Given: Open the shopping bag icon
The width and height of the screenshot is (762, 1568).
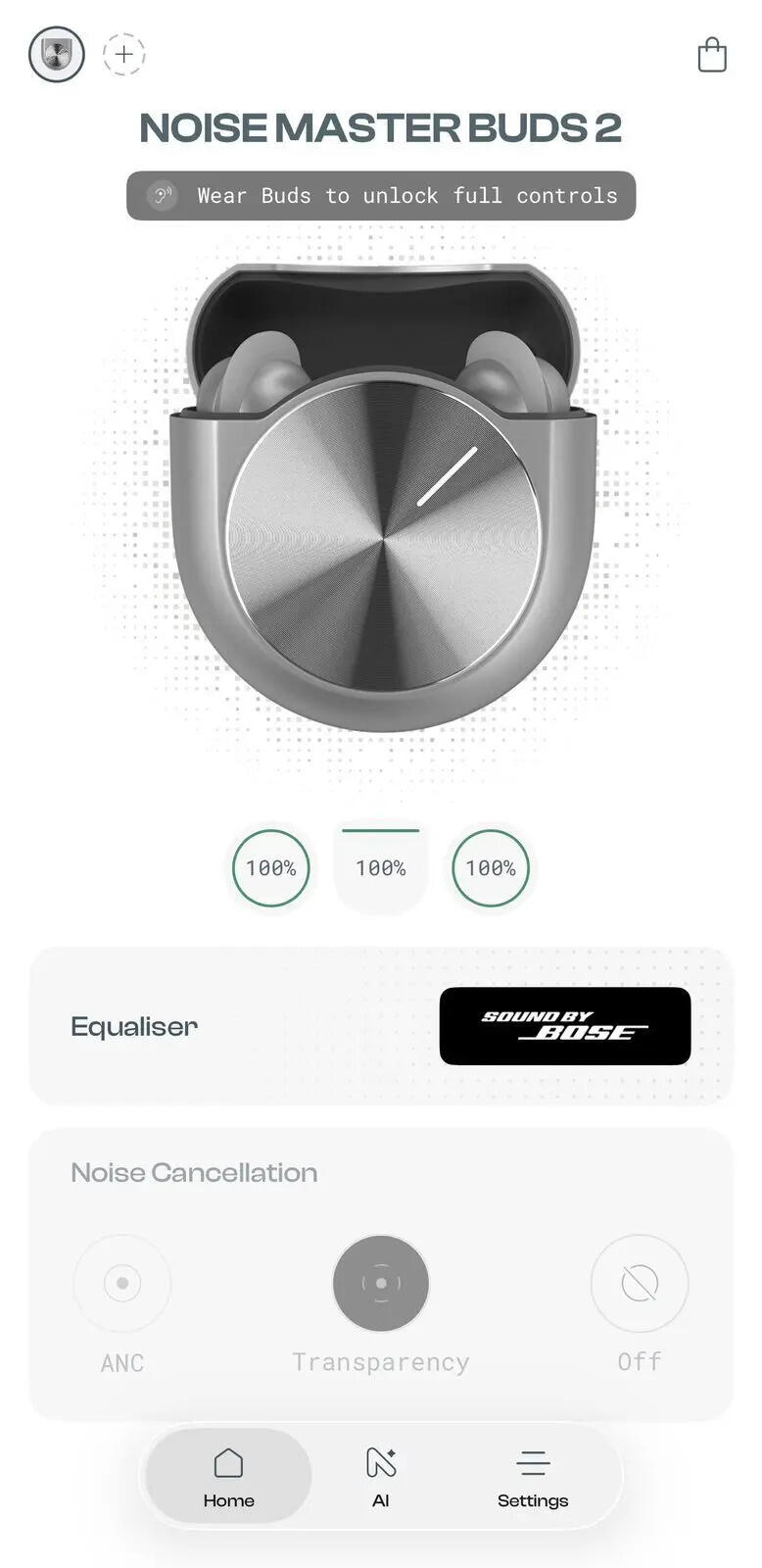Looking at the screenshot, I should pos(713,55).
